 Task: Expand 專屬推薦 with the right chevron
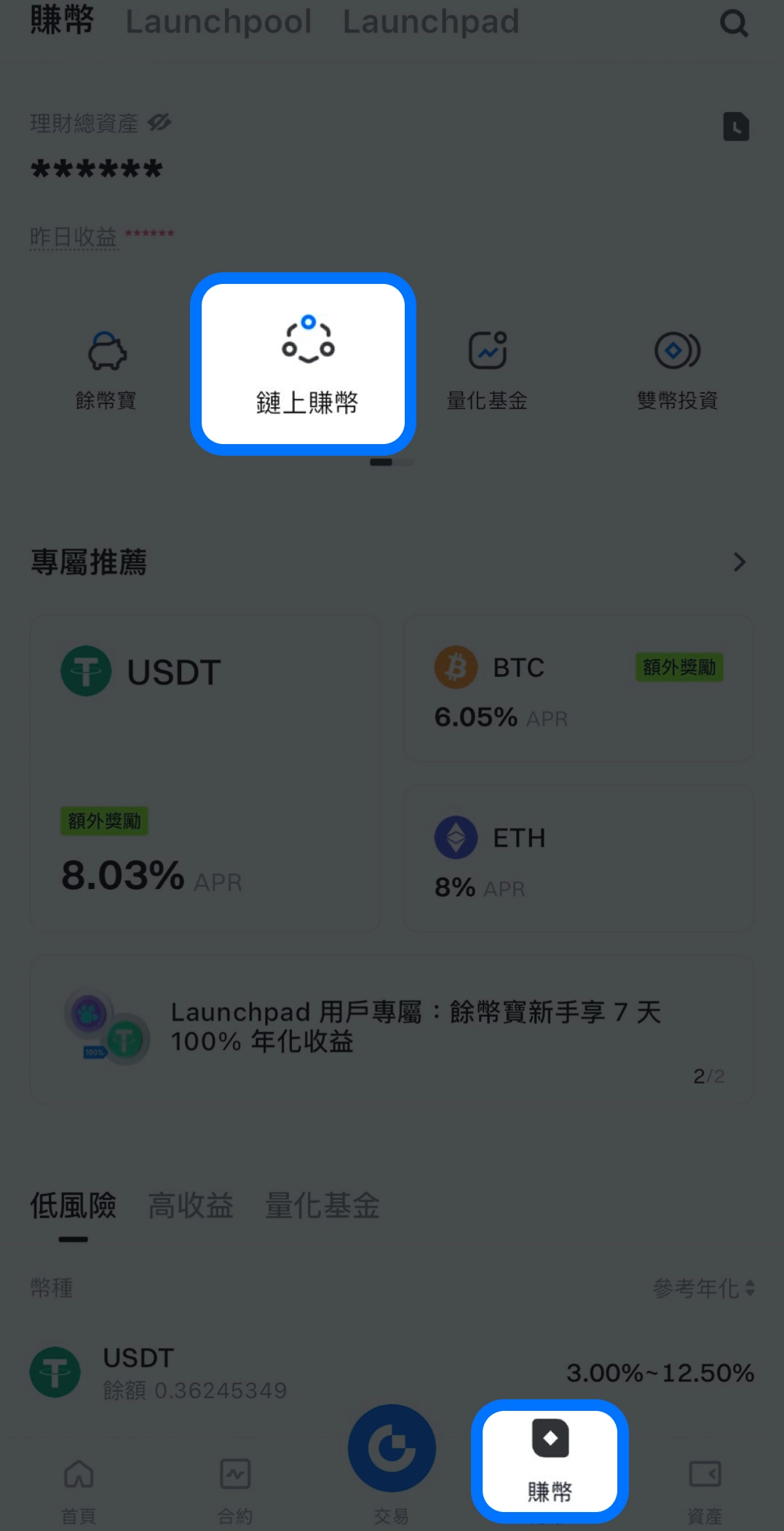(740, 562)
